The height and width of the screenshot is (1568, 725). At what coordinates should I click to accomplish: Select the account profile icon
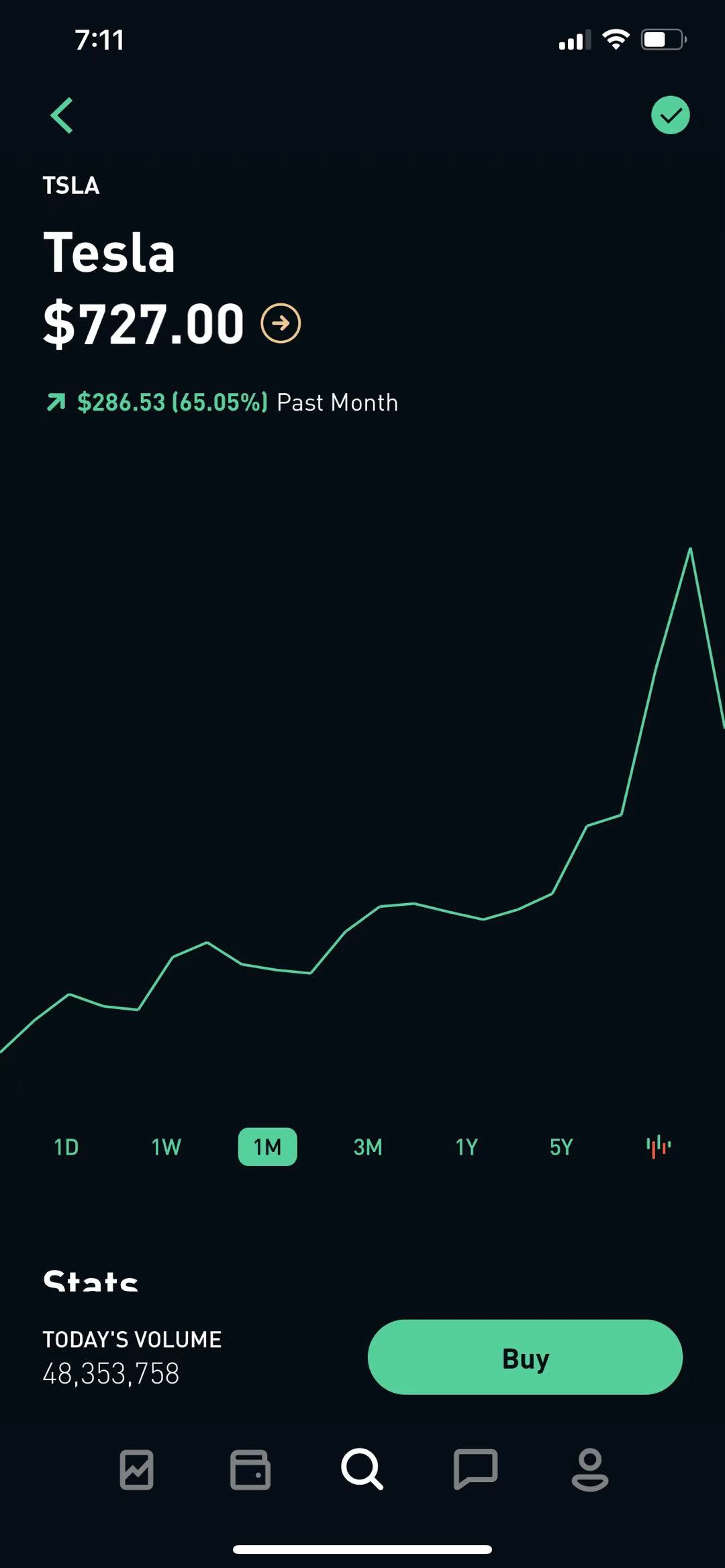(589, 1469)
